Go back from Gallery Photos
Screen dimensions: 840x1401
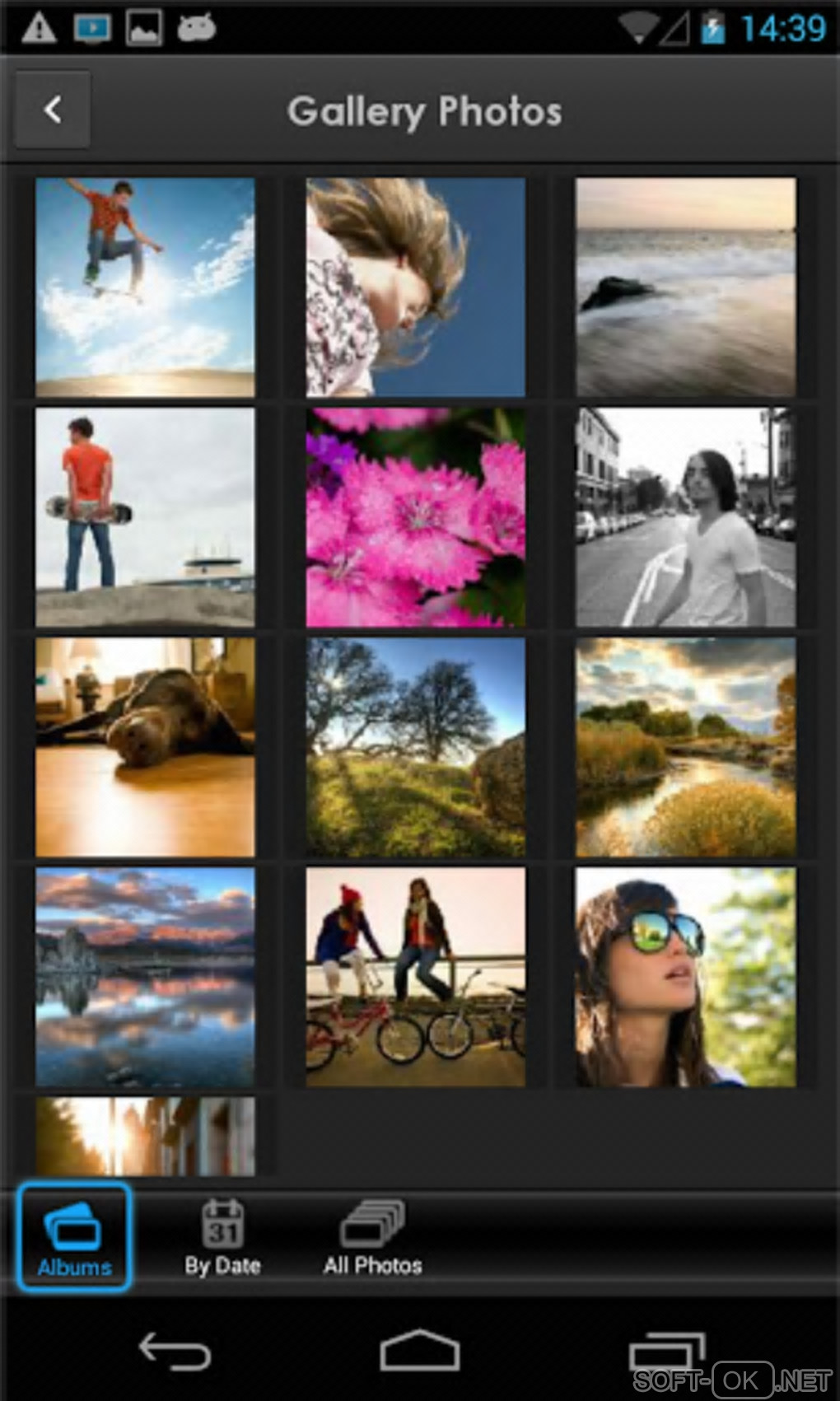pos(53,110)
